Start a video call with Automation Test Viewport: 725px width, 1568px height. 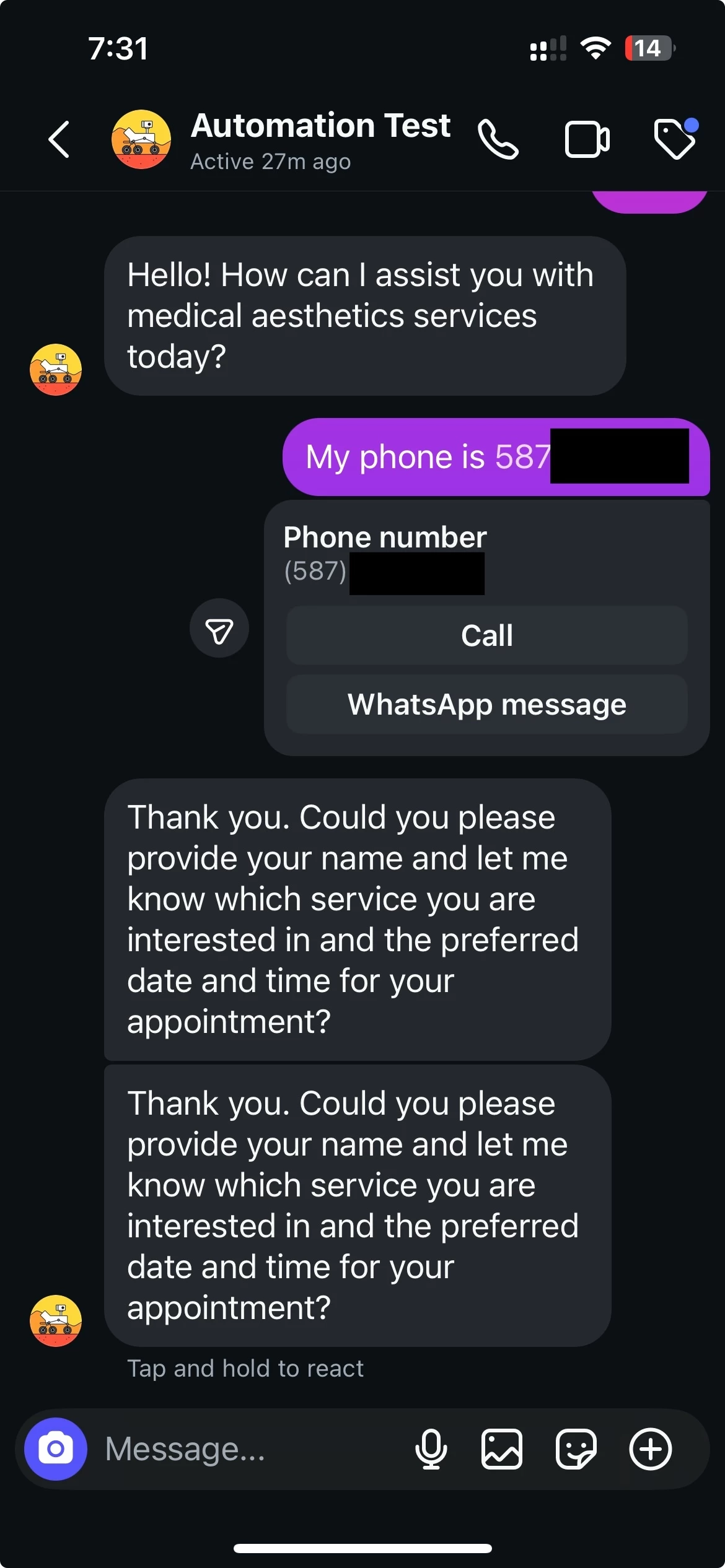587,139
